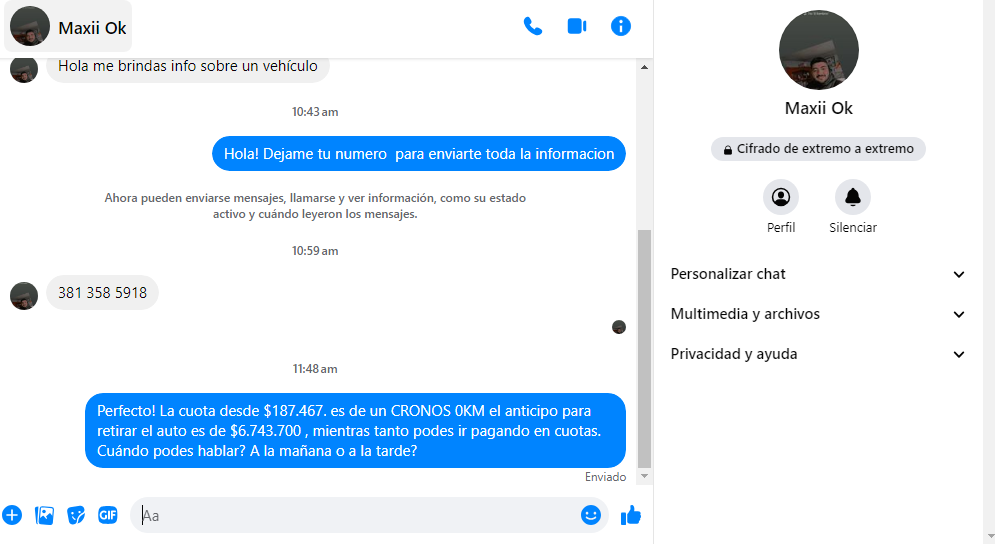Open the emoji picker
This screenshot has width=995, height=544.
(x=591, y=516)
